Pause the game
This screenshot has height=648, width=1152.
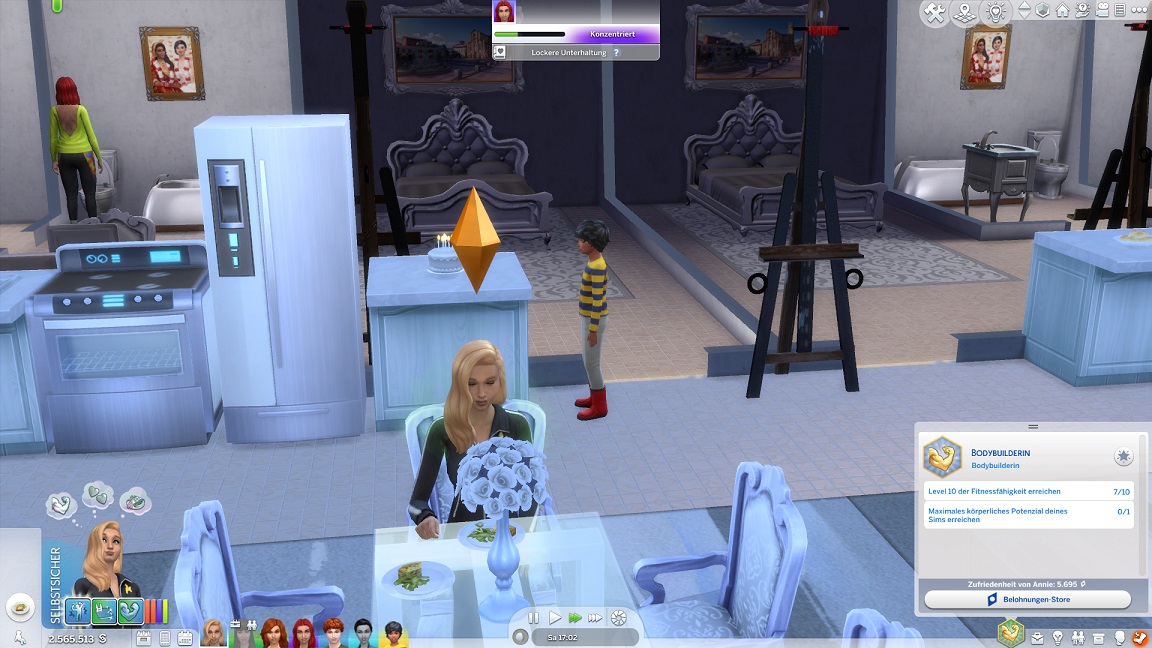(x=533, y=618)
